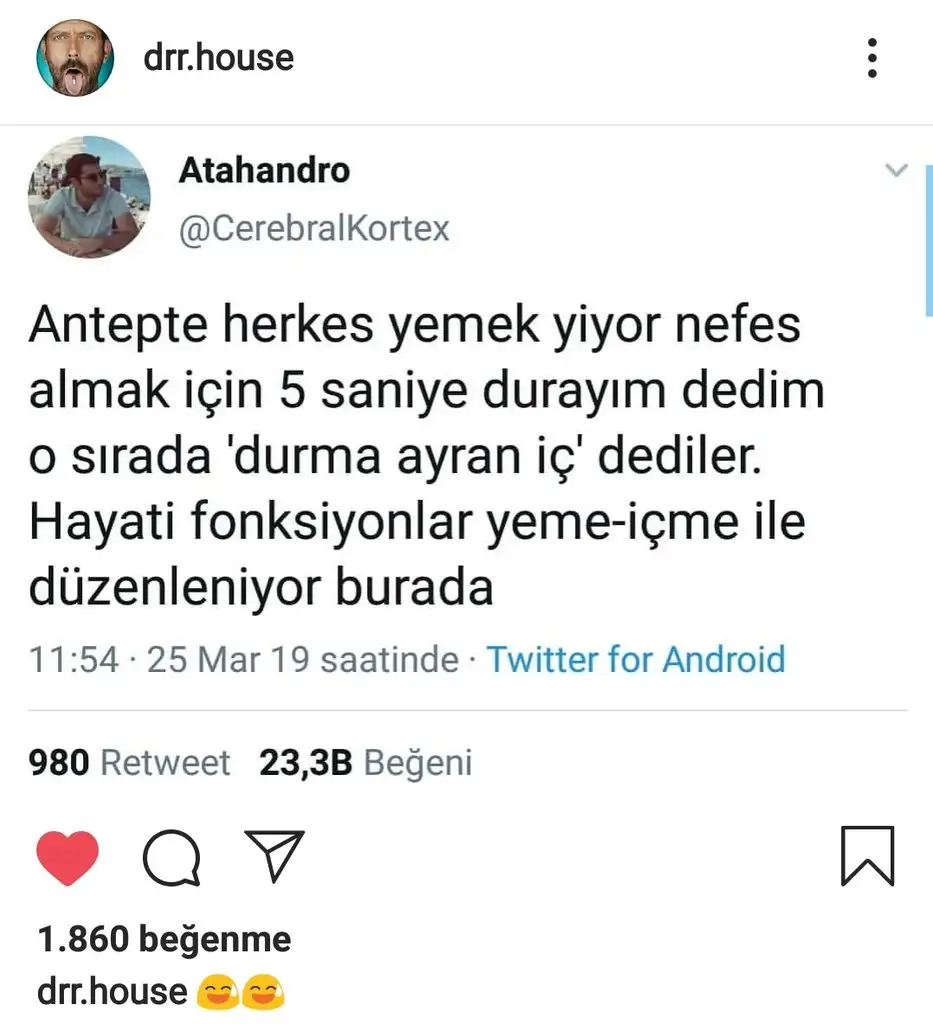Open drr.house from the caption
Screen dimensions: 933x1024
pos(112,992)
